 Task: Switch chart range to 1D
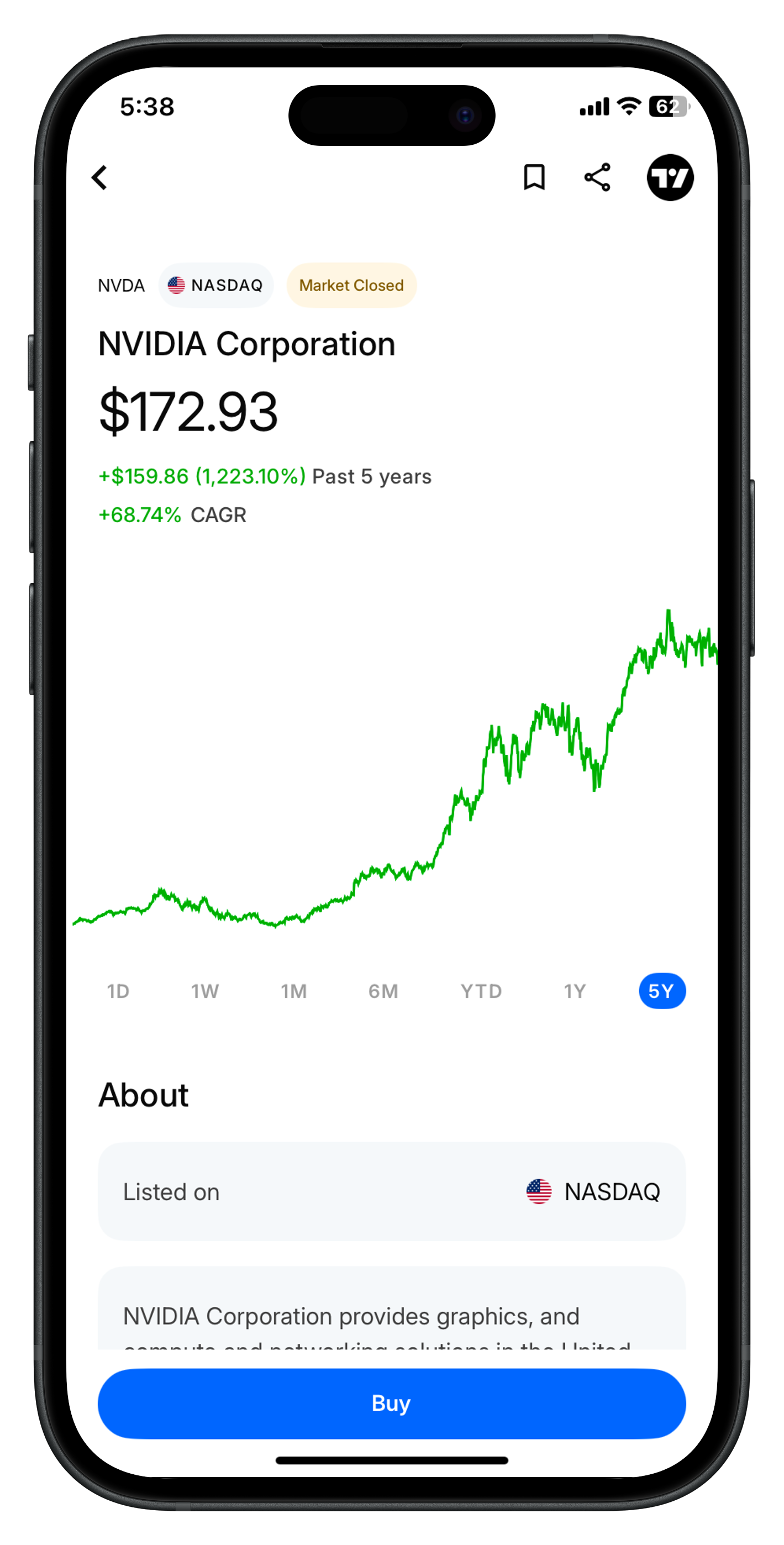(x=118, y=991)
